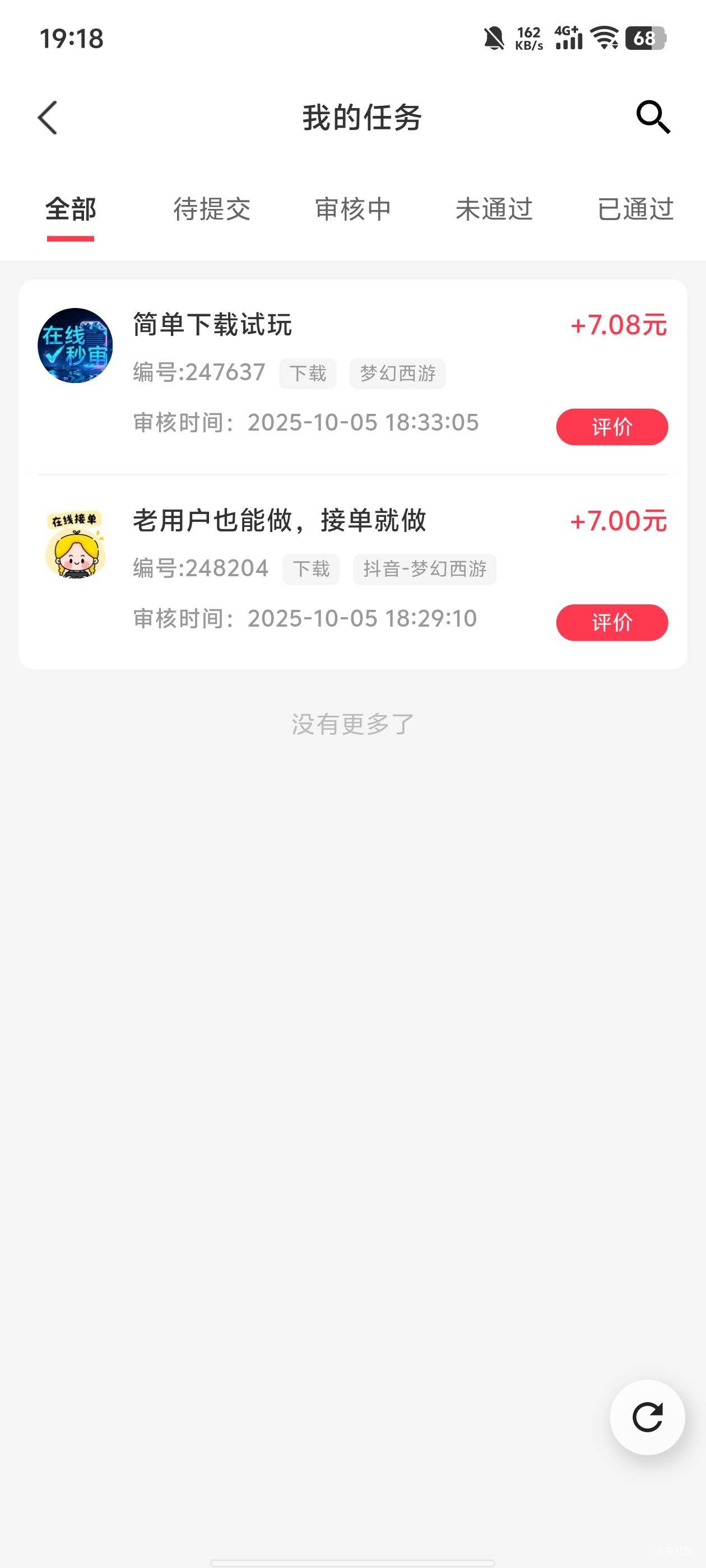The width and height of the screenshot is (706, 1568).
Task: Open the search magnifier icon
Action: coord(652,117)
